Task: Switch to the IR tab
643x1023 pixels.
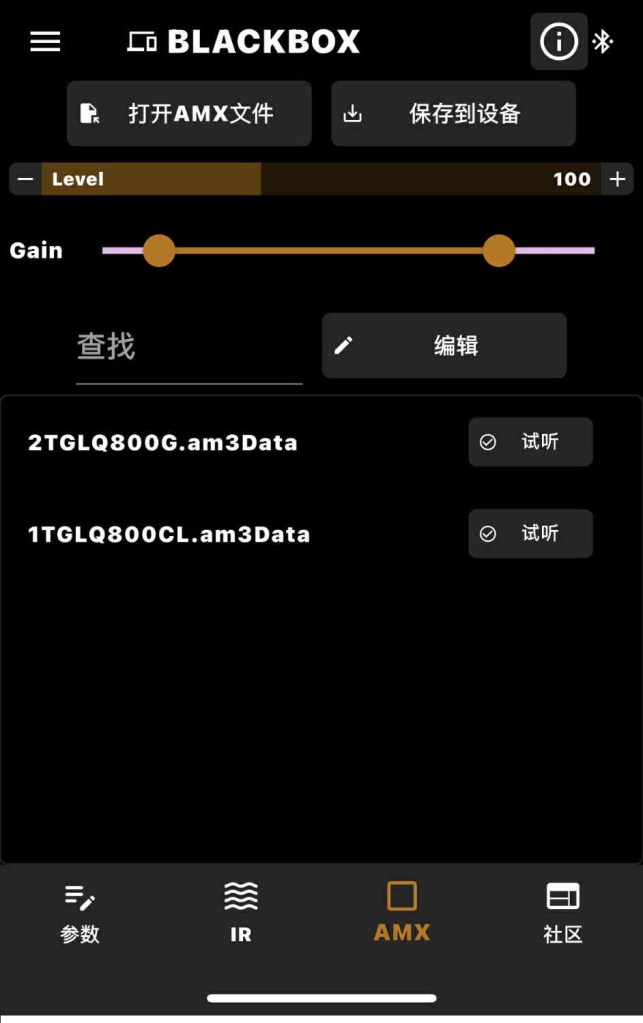Action: click(x=241, y=913)
